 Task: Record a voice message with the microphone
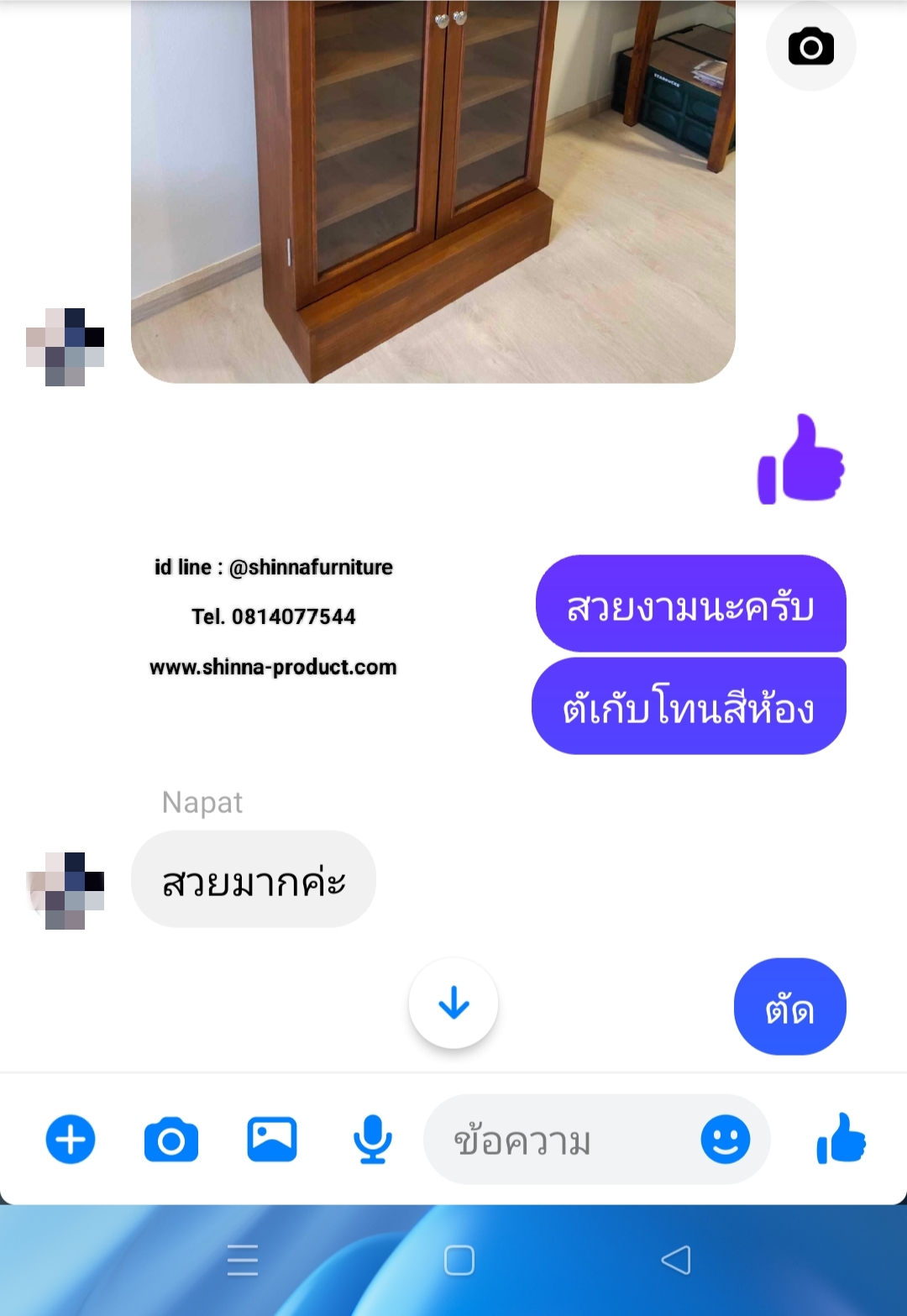coord(372,1140)
